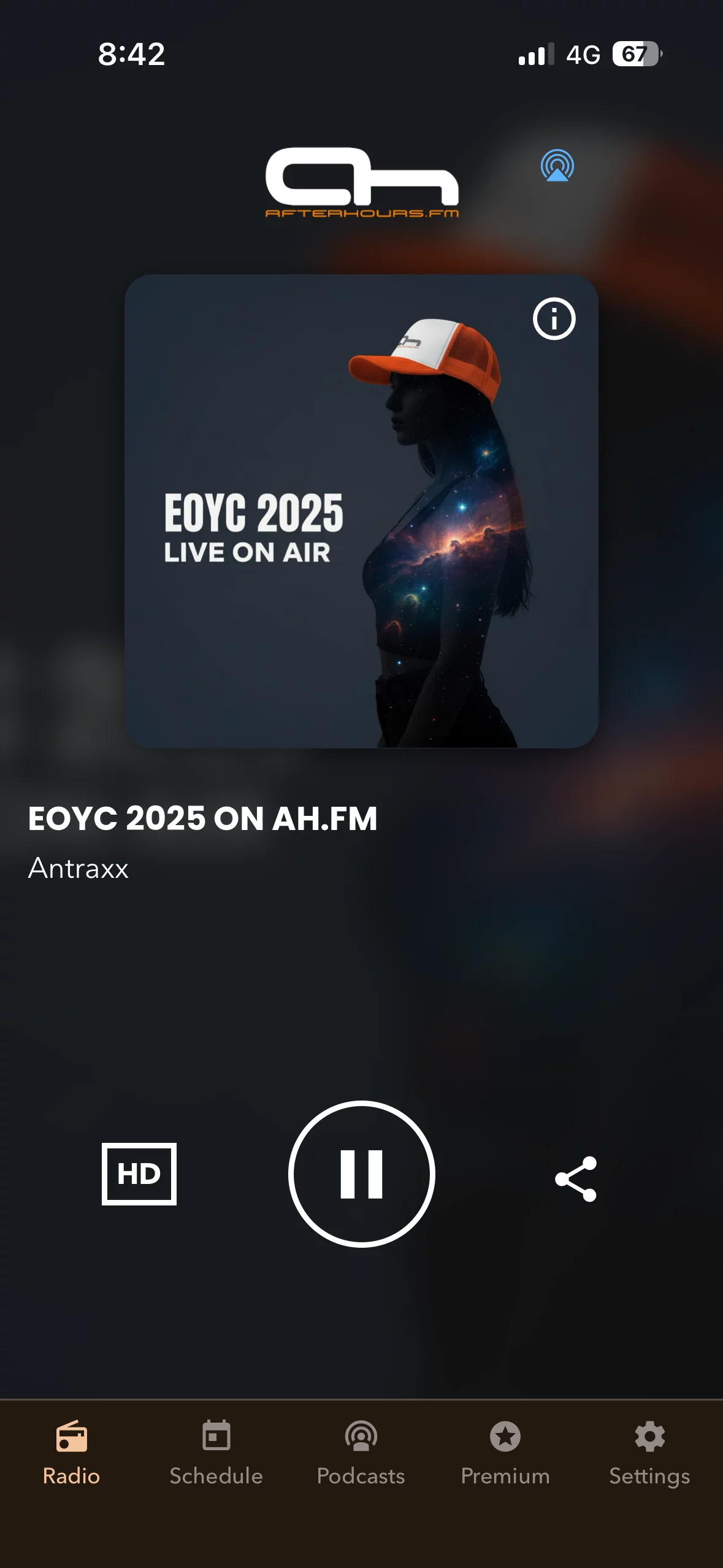Share the current station
Screen dimensions: 723x1568
576,1178
